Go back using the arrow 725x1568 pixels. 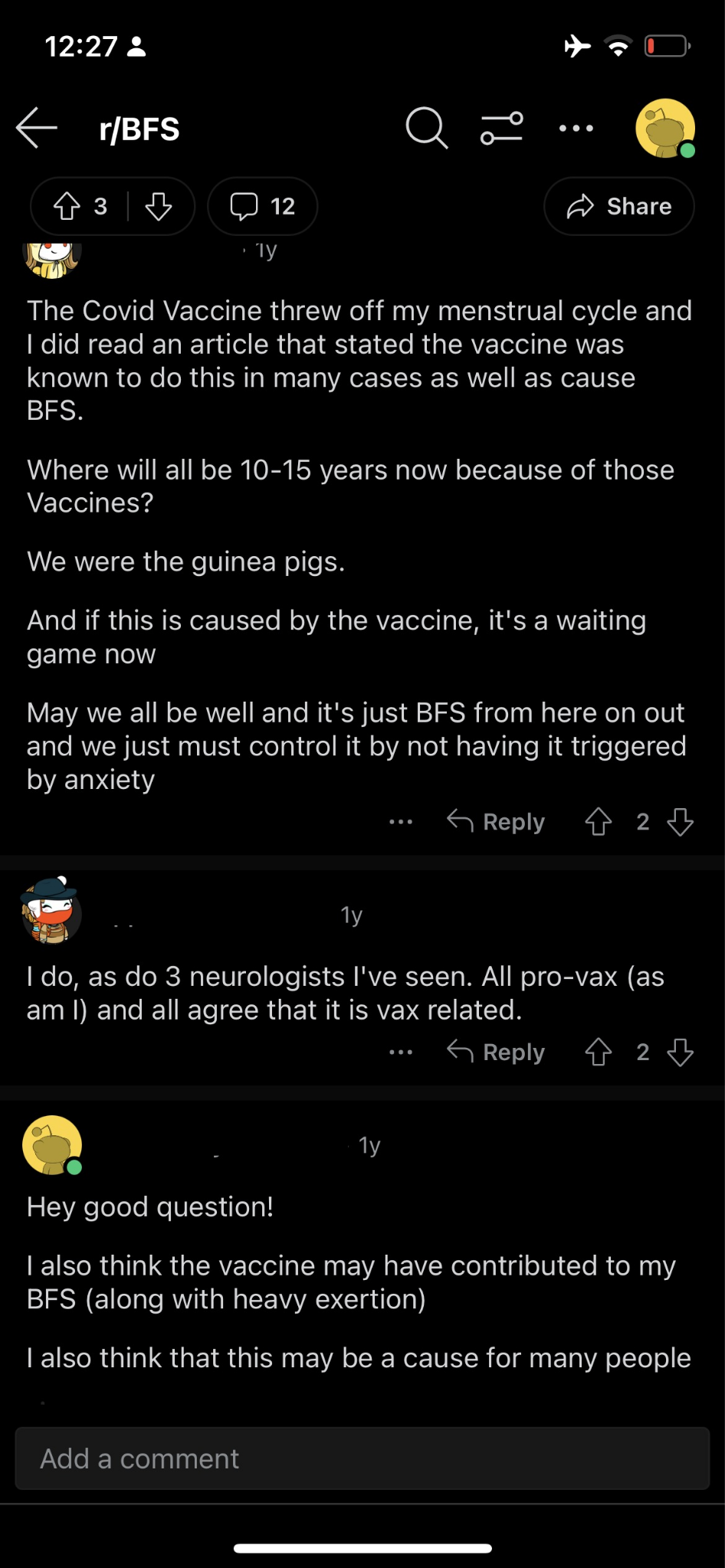coord(37,128)
